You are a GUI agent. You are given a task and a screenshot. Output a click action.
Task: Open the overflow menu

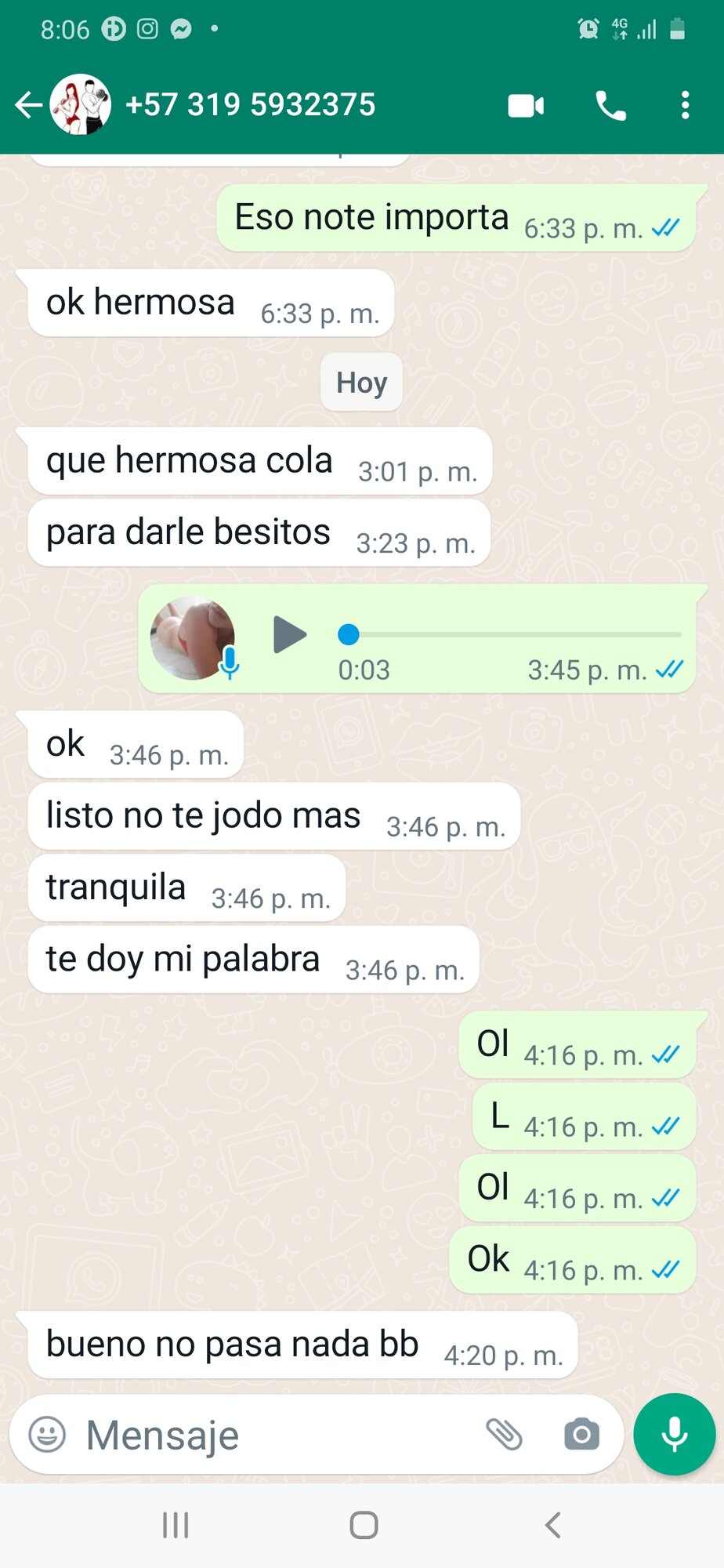(x=685, y=105)
